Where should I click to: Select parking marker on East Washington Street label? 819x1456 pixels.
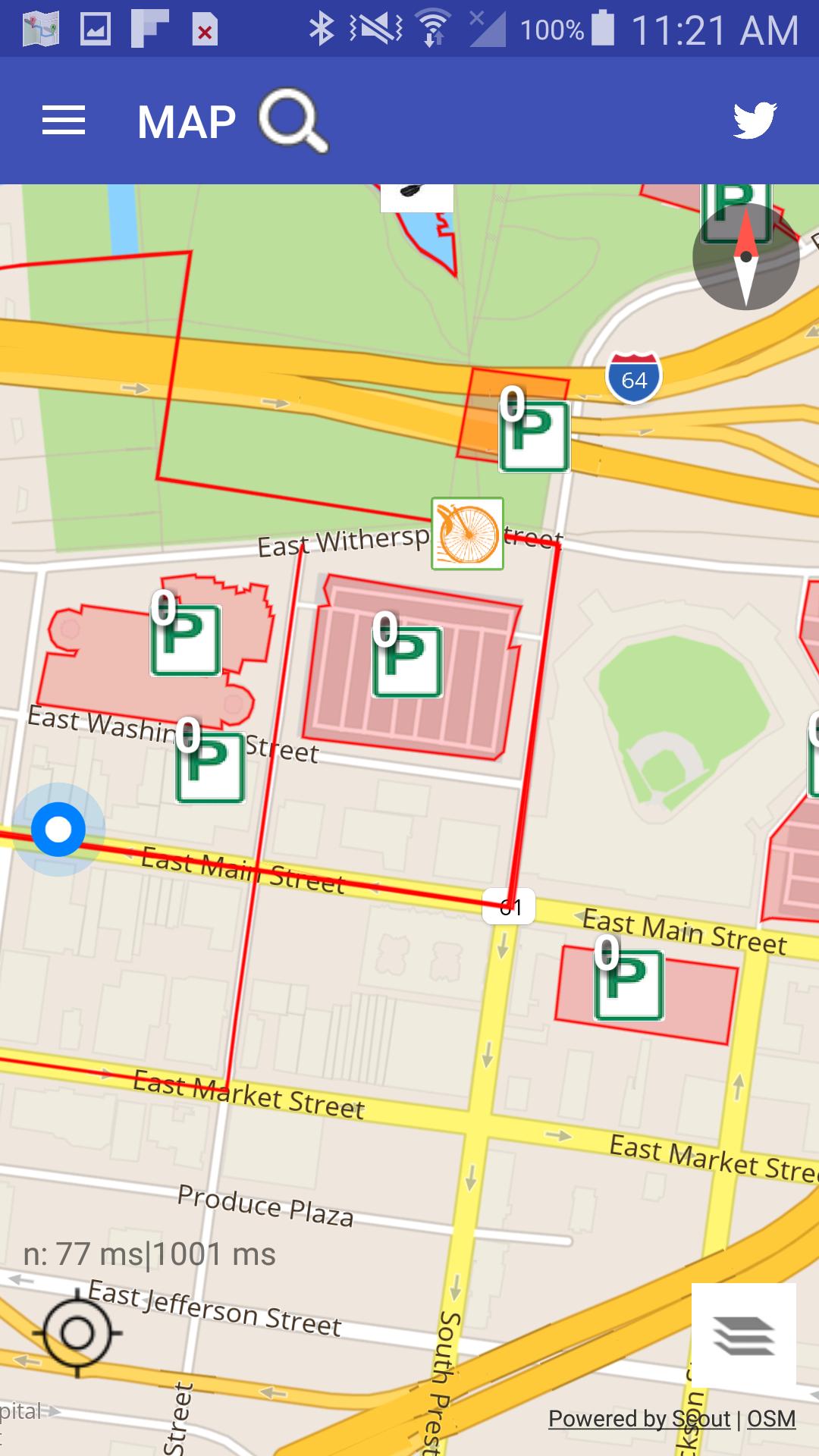(210, 767)
